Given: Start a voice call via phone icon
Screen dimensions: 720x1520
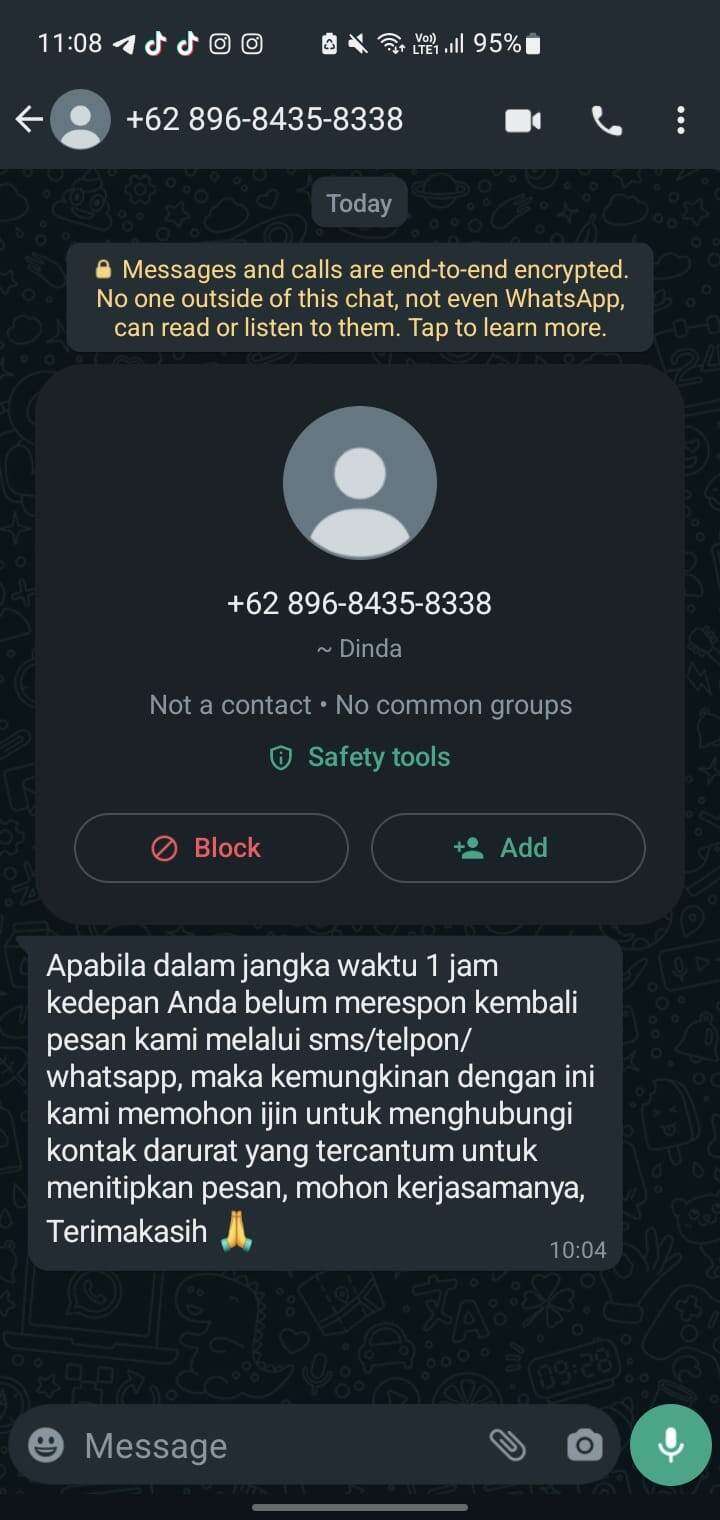Looking at the screenshot, I should point(606,121).
